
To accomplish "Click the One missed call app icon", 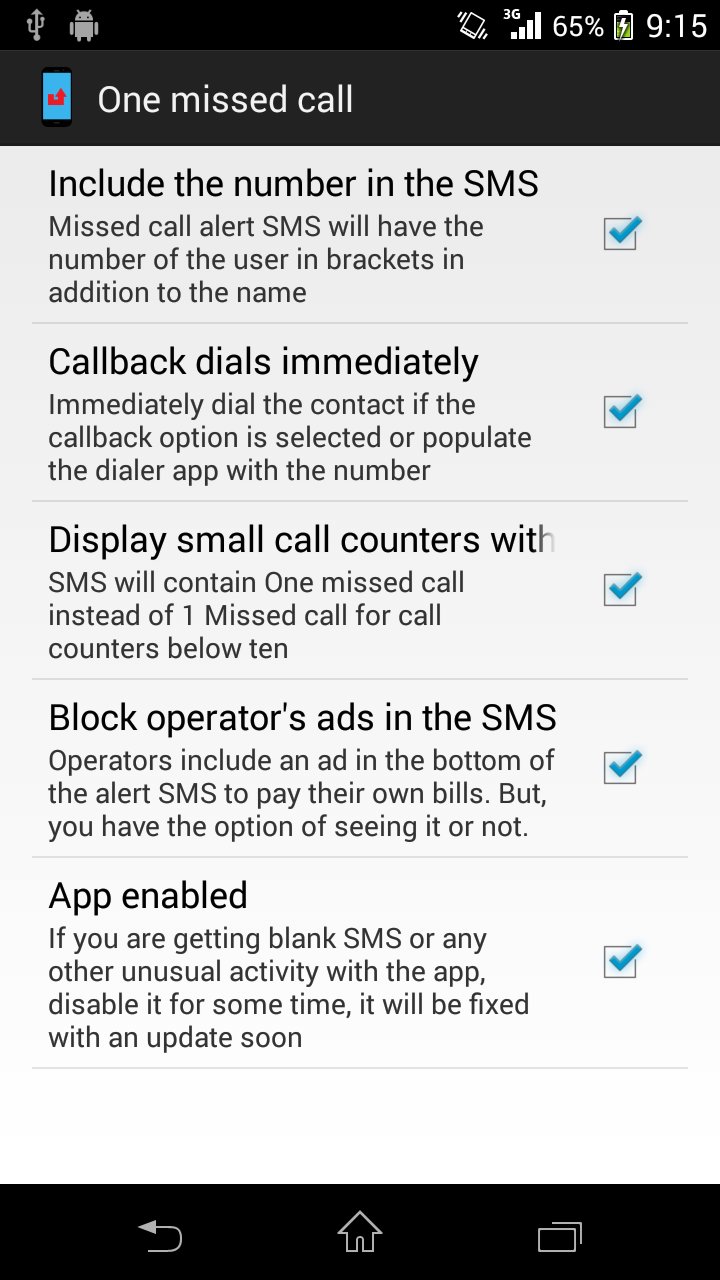I will (56, 97).
